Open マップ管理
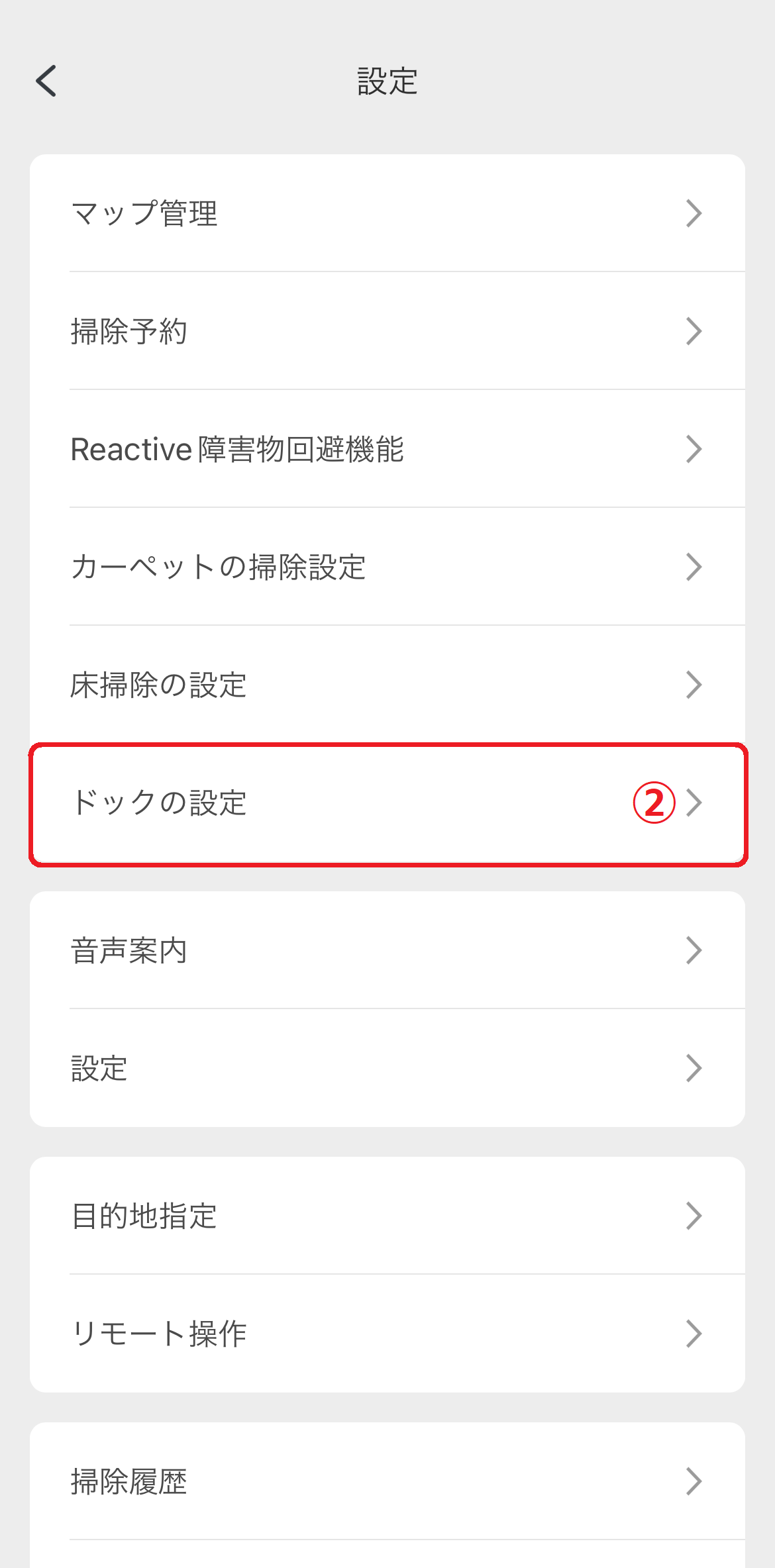 pyautogui.click(x=387, y=213)
